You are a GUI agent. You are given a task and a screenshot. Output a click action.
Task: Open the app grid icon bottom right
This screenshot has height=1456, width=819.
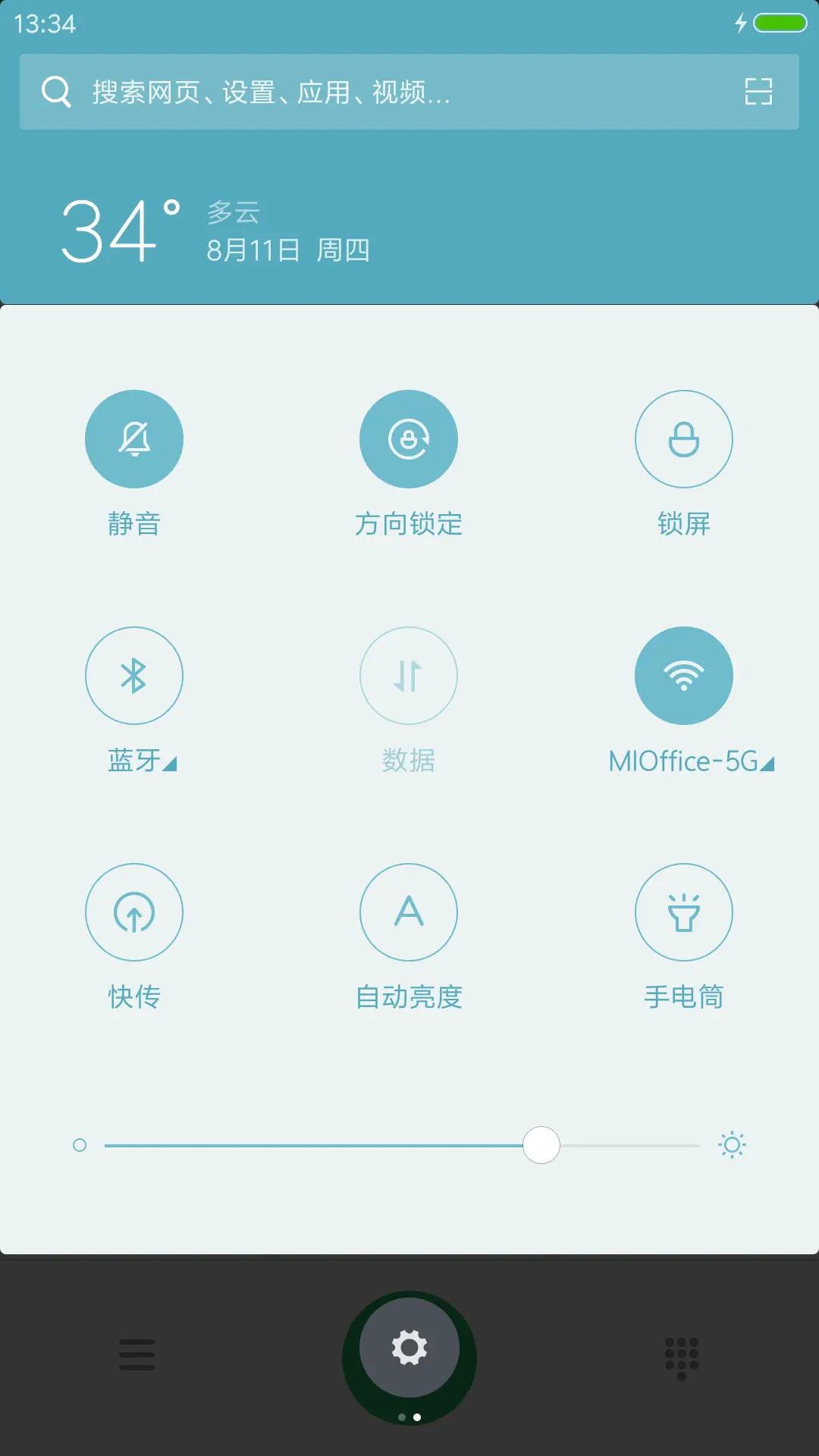tap(683, 1354)
